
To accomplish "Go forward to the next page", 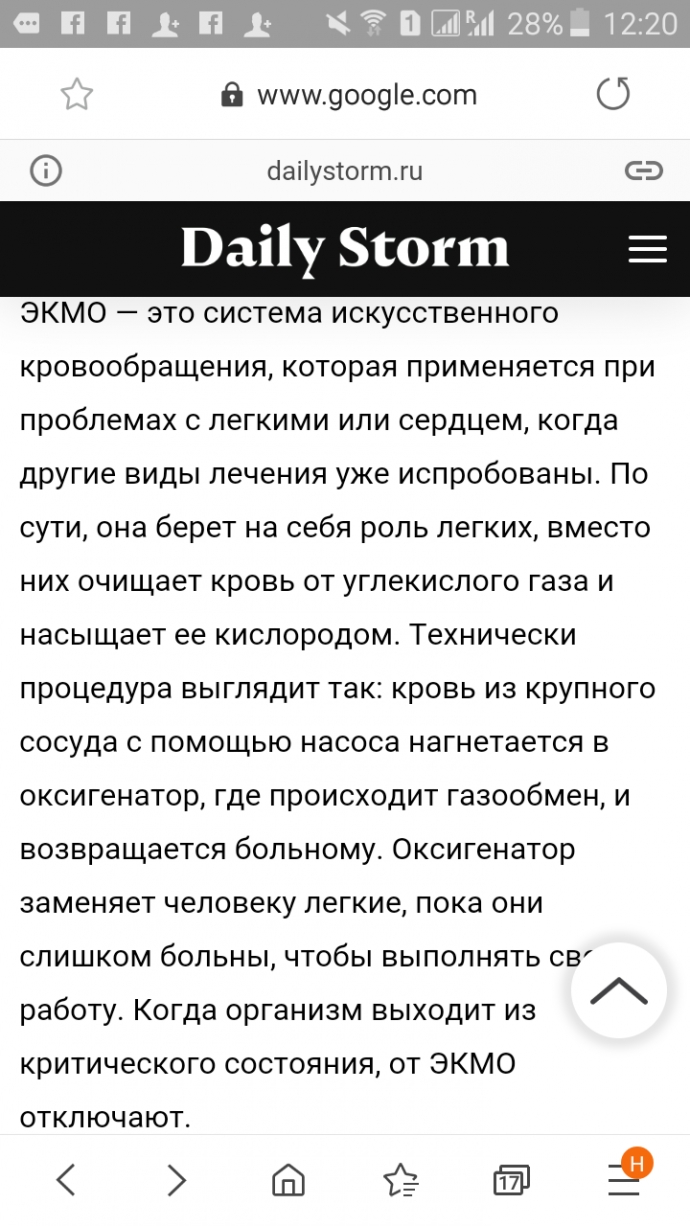I will (176, 1180).
